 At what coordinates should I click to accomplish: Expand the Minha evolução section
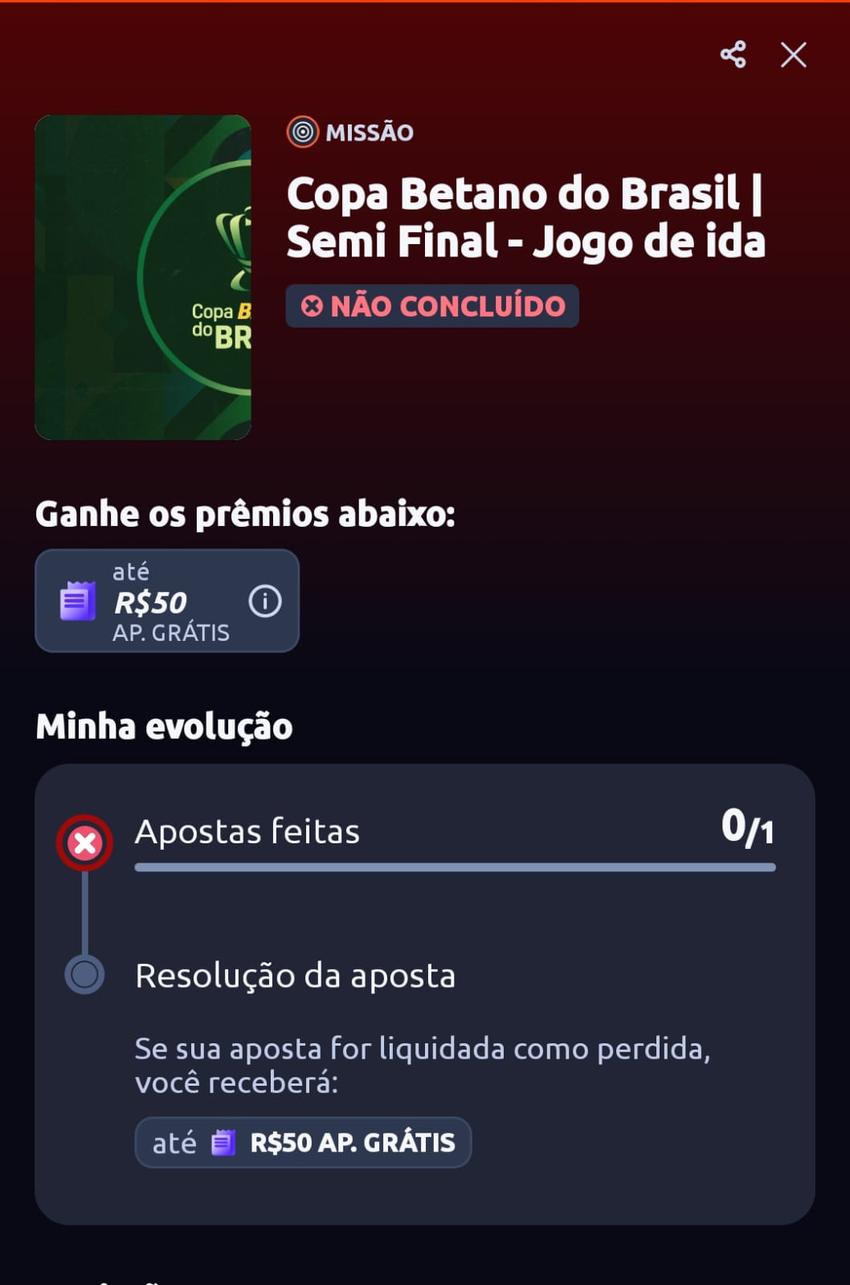tap(162, 726)
